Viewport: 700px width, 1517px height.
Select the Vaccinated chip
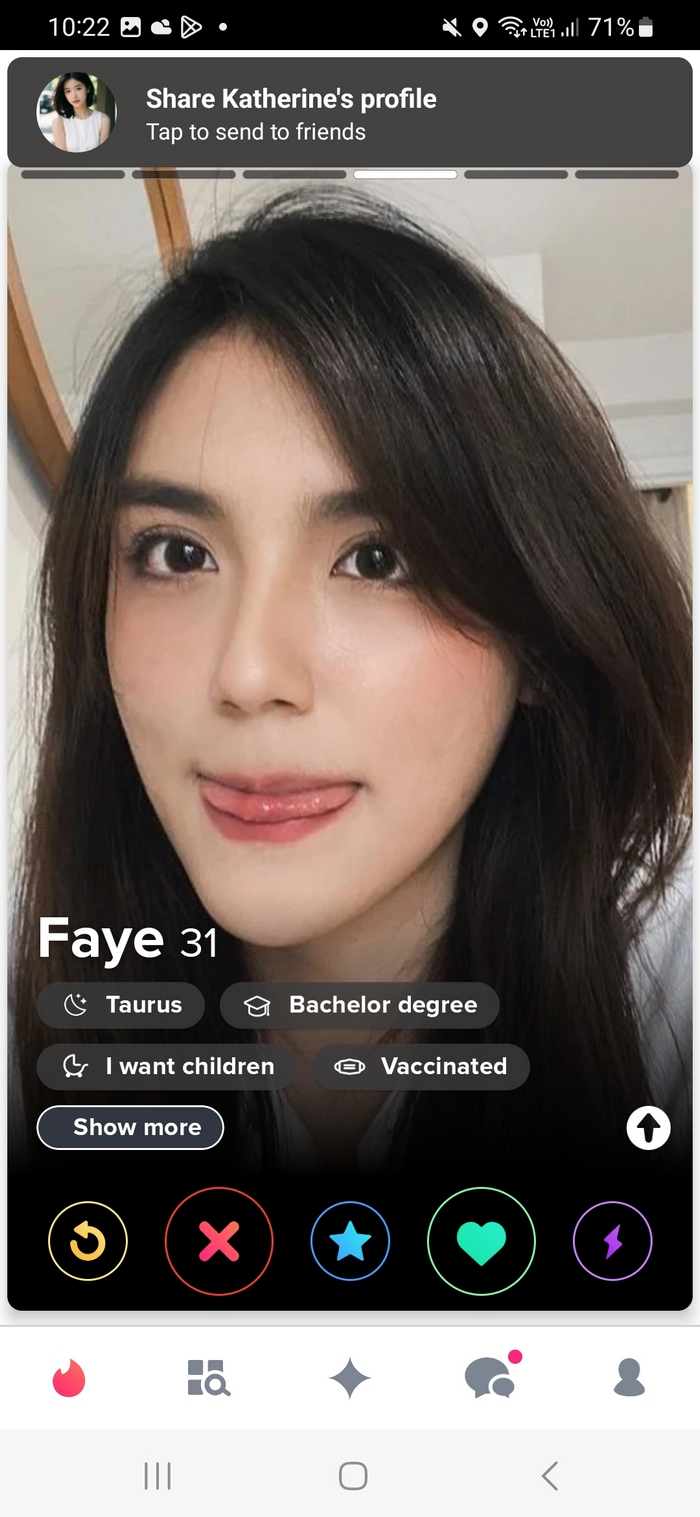tap(421, 1066)
